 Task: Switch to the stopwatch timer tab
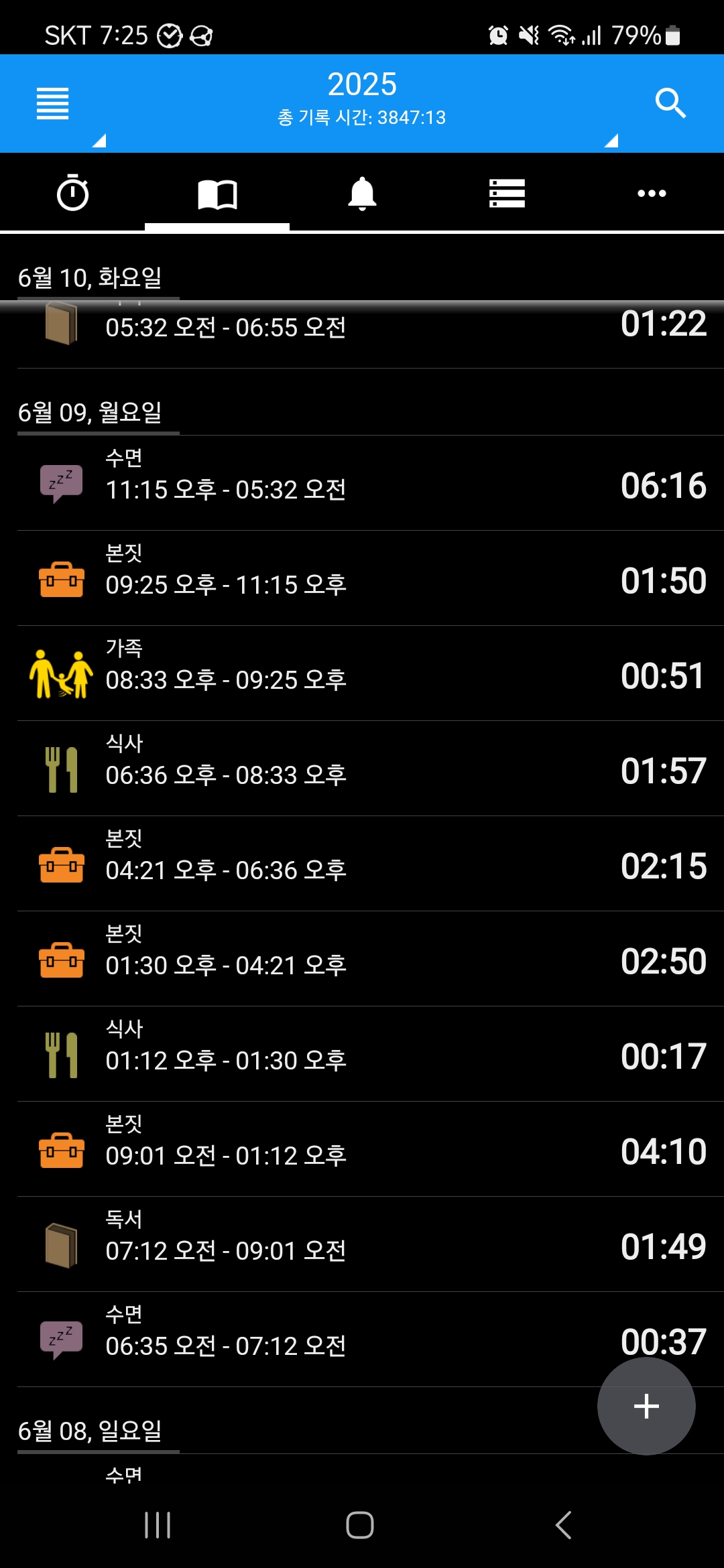tap(72, 194)
